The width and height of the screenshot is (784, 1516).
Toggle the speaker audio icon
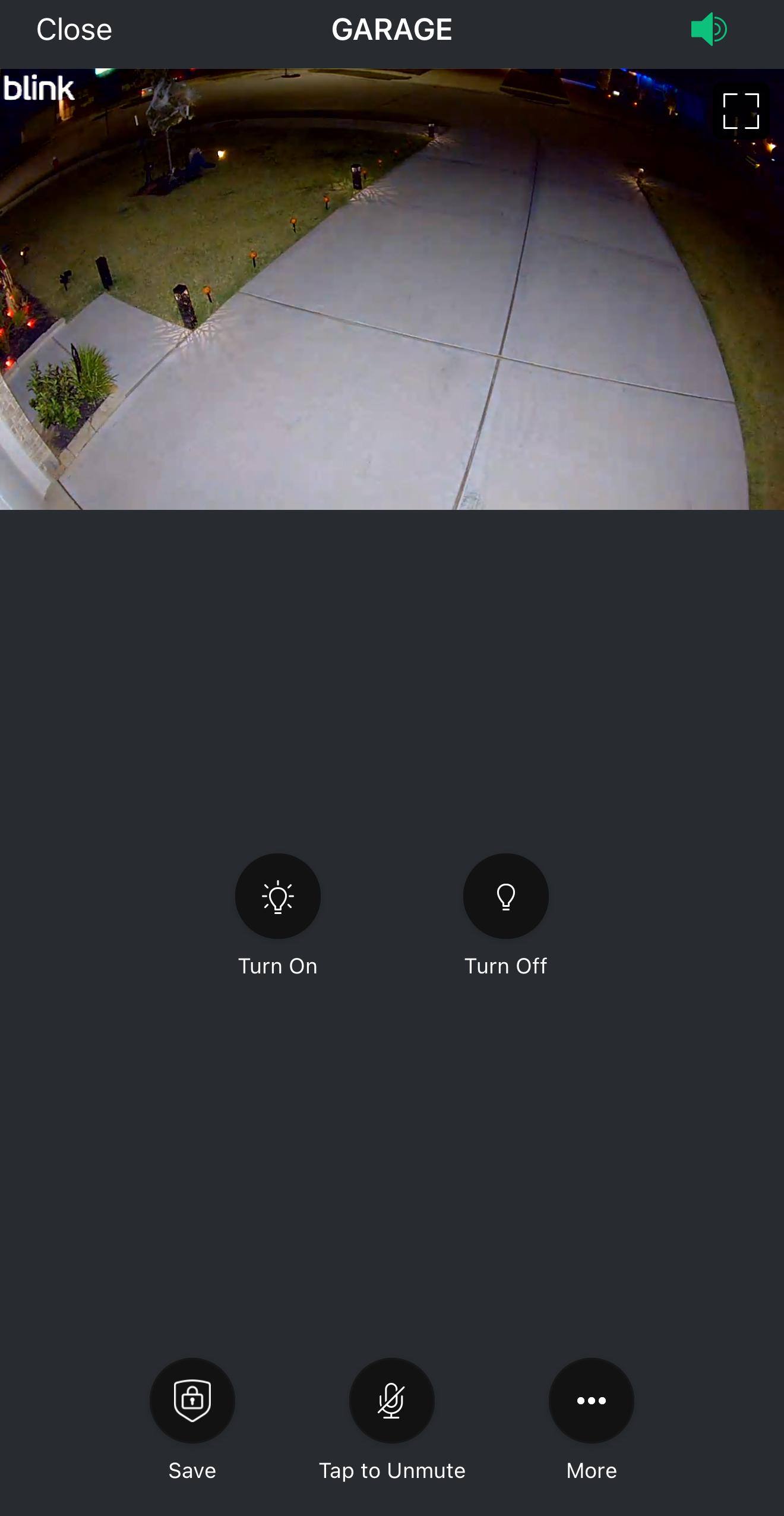coord(709,30)
